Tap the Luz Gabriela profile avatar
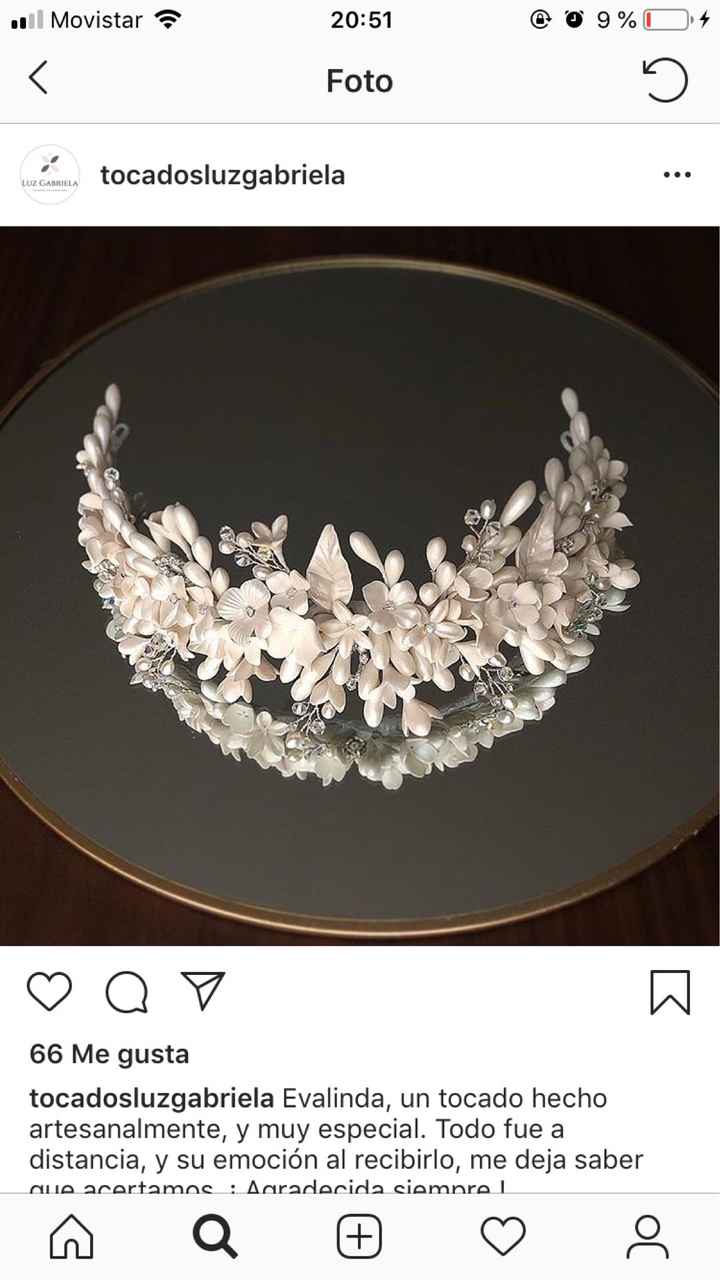Viewport: 720px width, 1280px height. (49, 175)
